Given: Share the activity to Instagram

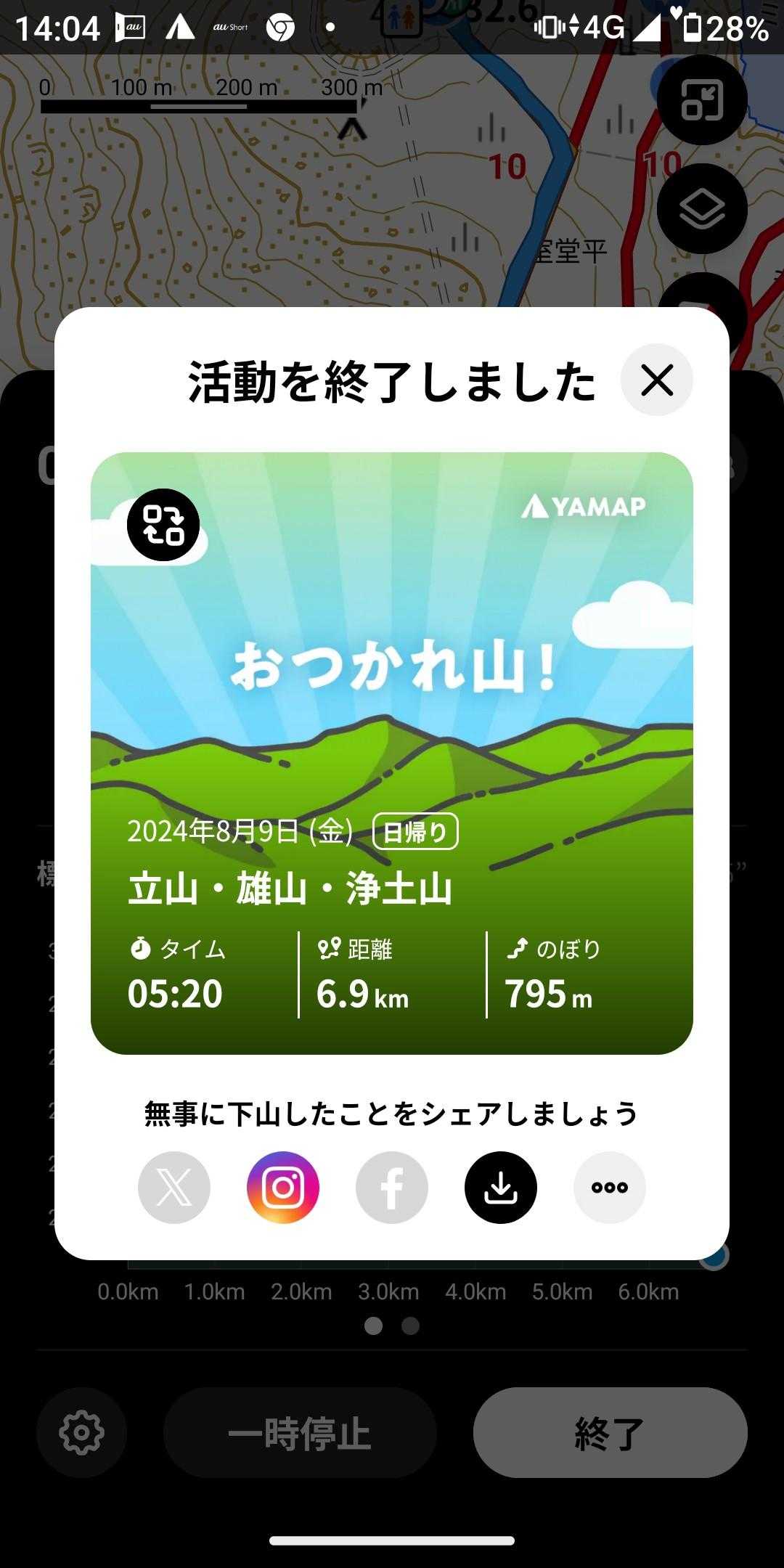Looking at the screenshot, I should click(x=283, y=1188).
